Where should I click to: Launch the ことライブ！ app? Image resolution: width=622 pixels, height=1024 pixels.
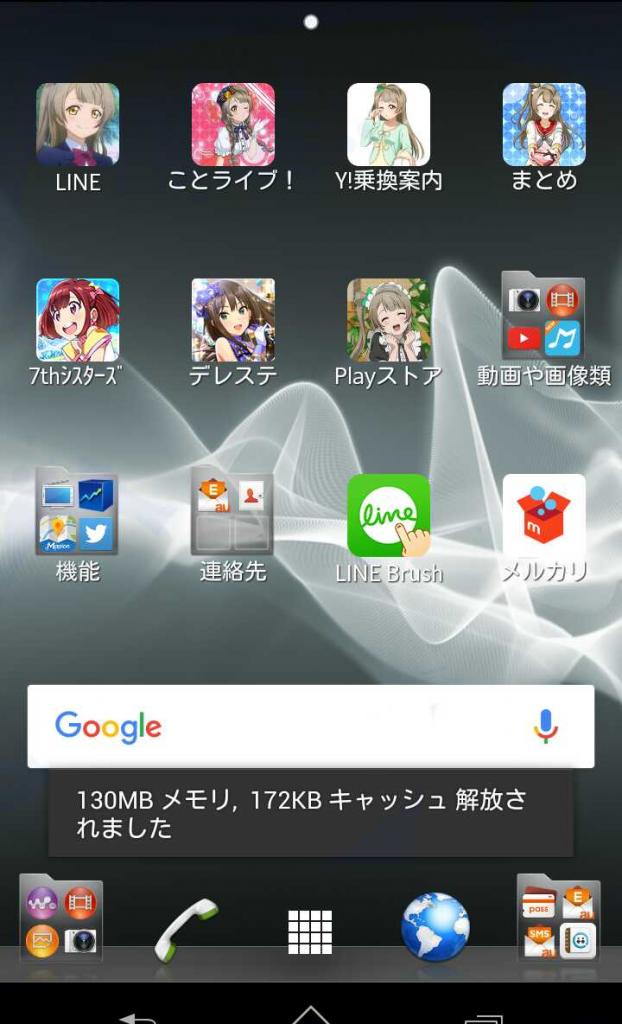tap(233, 125)
